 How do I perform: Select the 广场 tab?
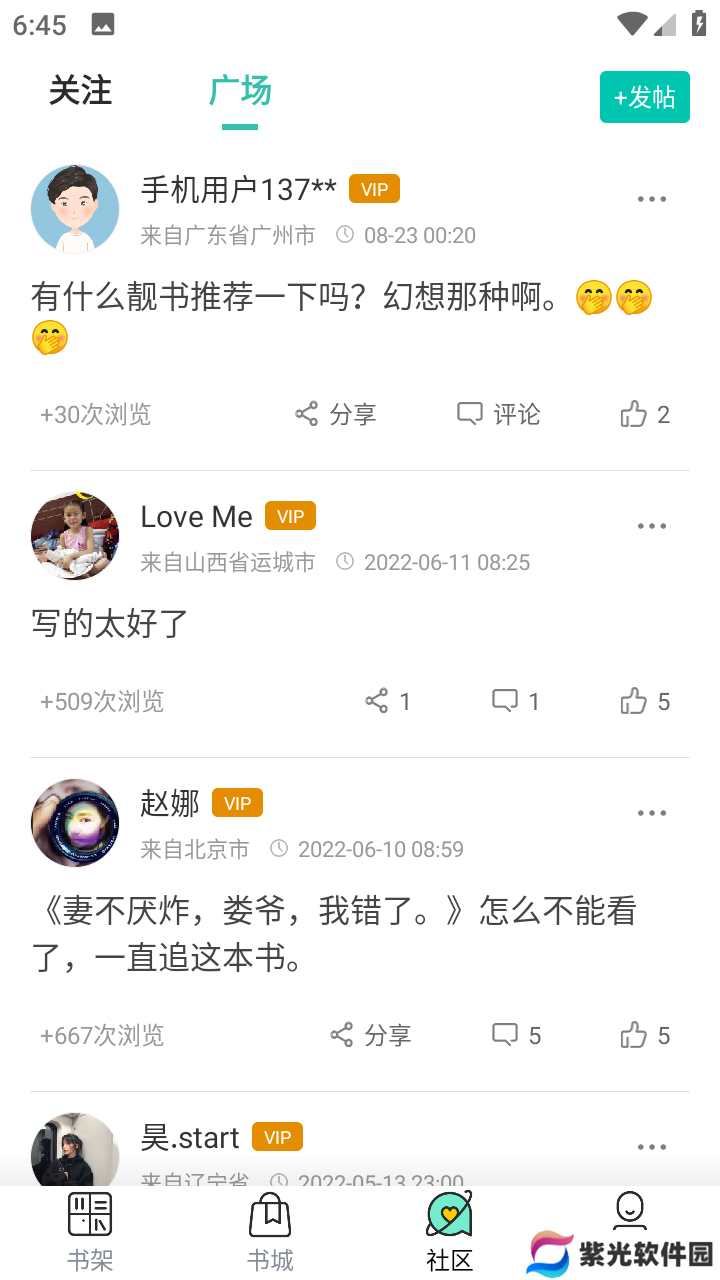(240, 92)
